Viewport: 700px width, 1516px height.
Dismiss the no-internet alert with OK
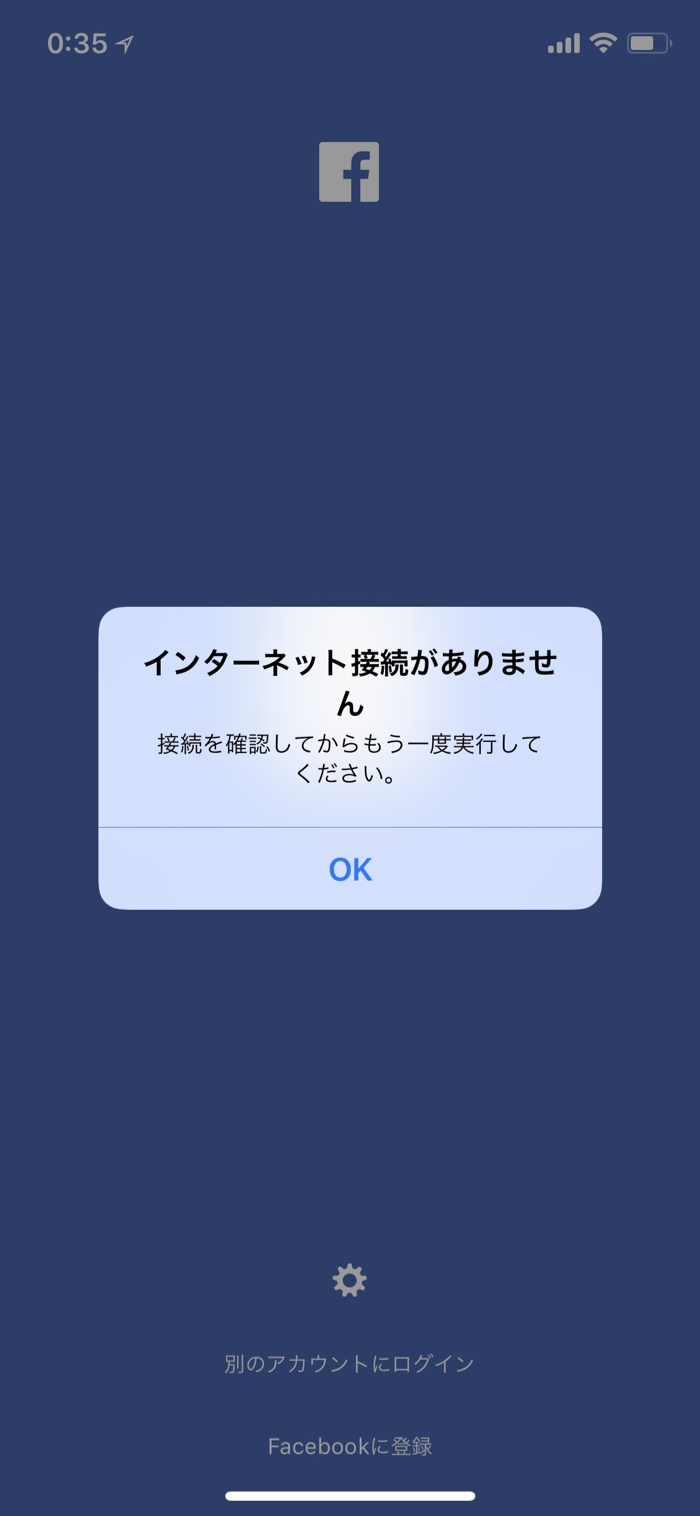coord(350,869)
